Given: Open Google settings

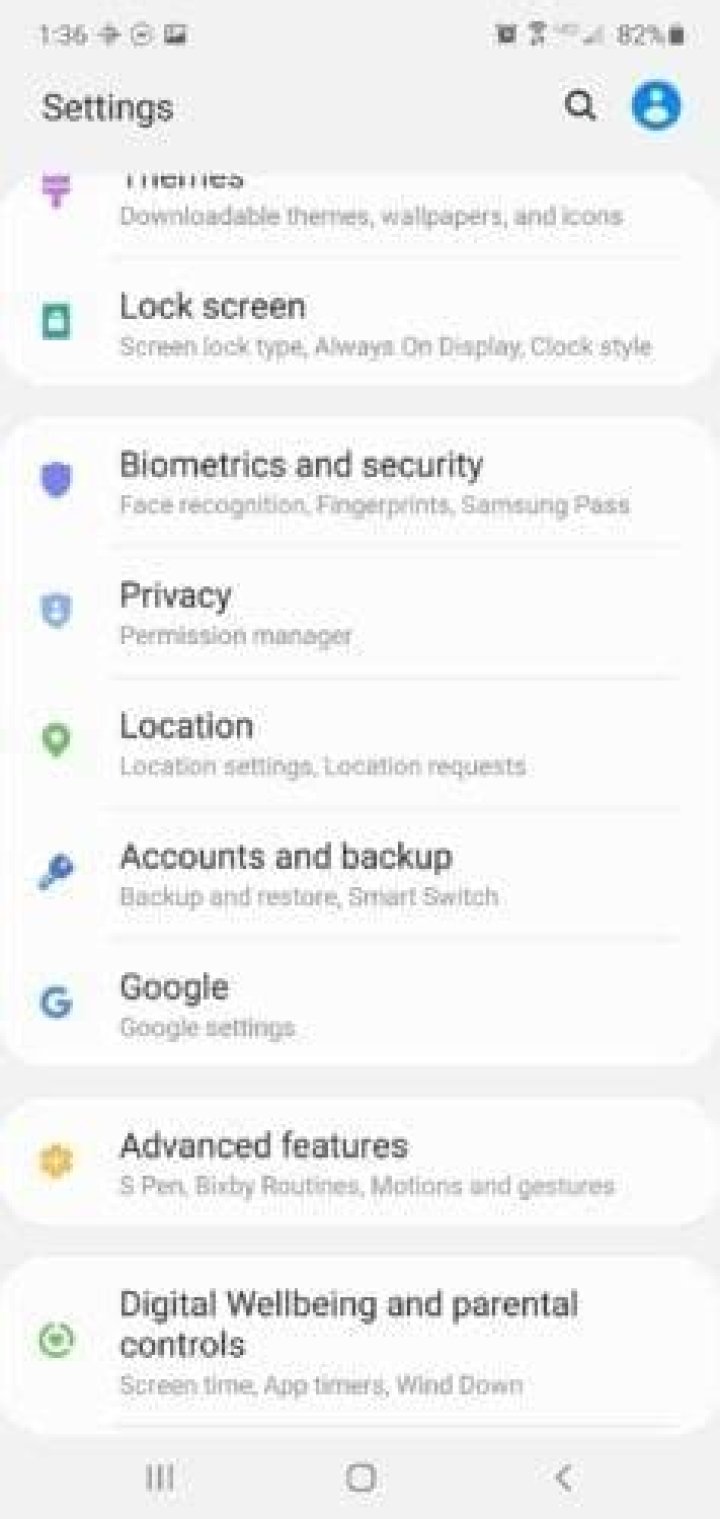Looking at the screenshot, I should pos(360,1004).
